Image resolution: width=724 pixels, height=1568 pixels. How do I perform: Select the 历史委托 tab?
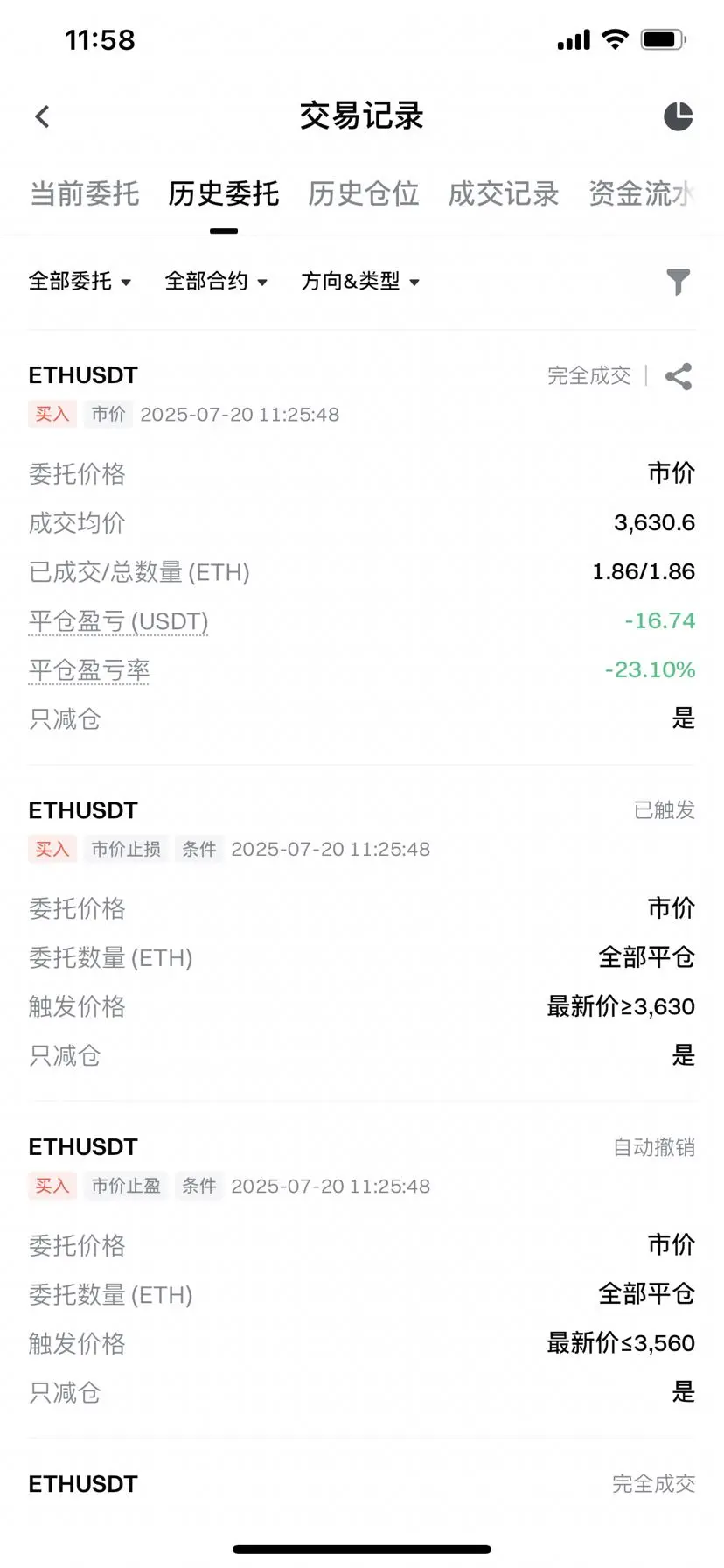click(x=224, y=193)
